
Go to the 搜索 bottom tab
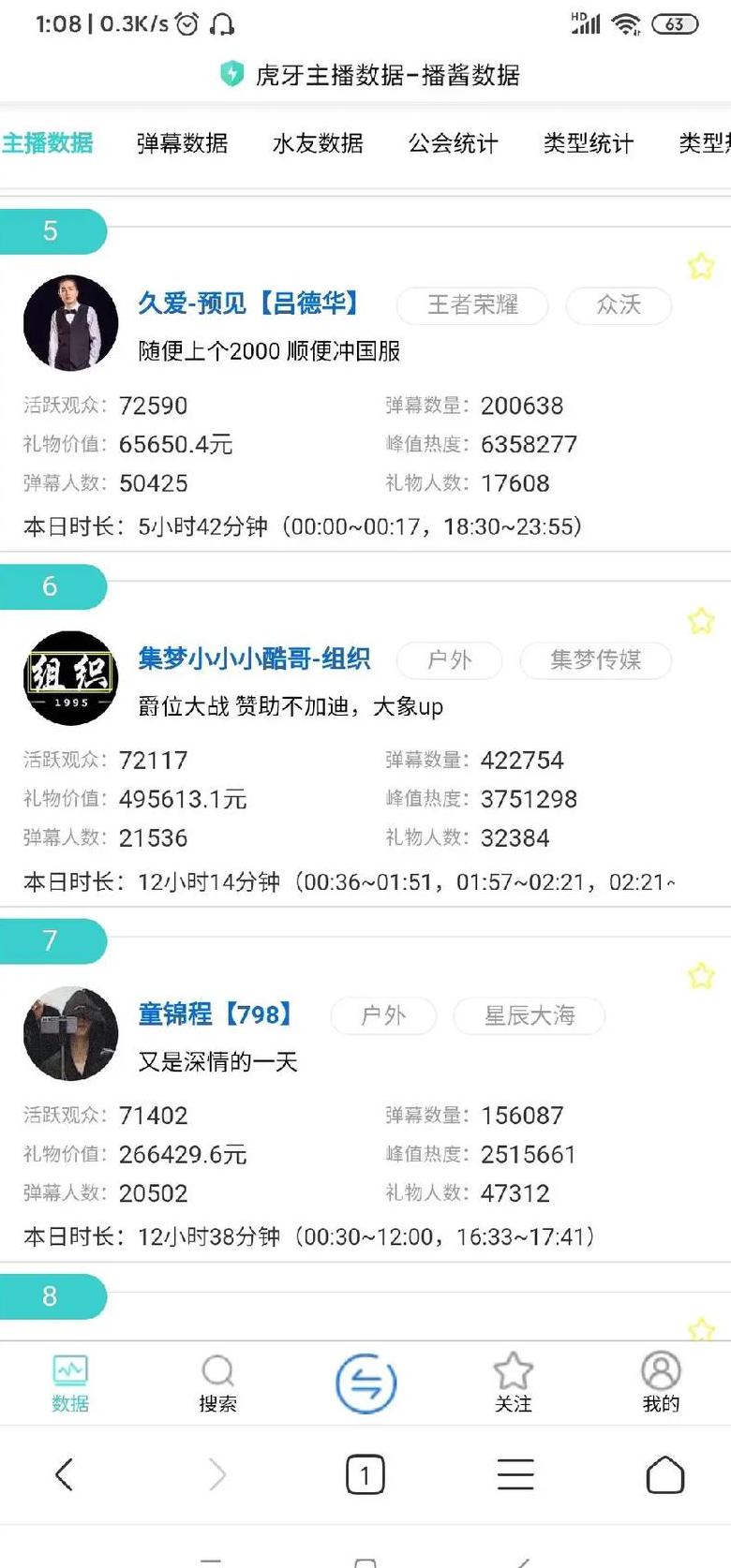[x=217, y=1383]
